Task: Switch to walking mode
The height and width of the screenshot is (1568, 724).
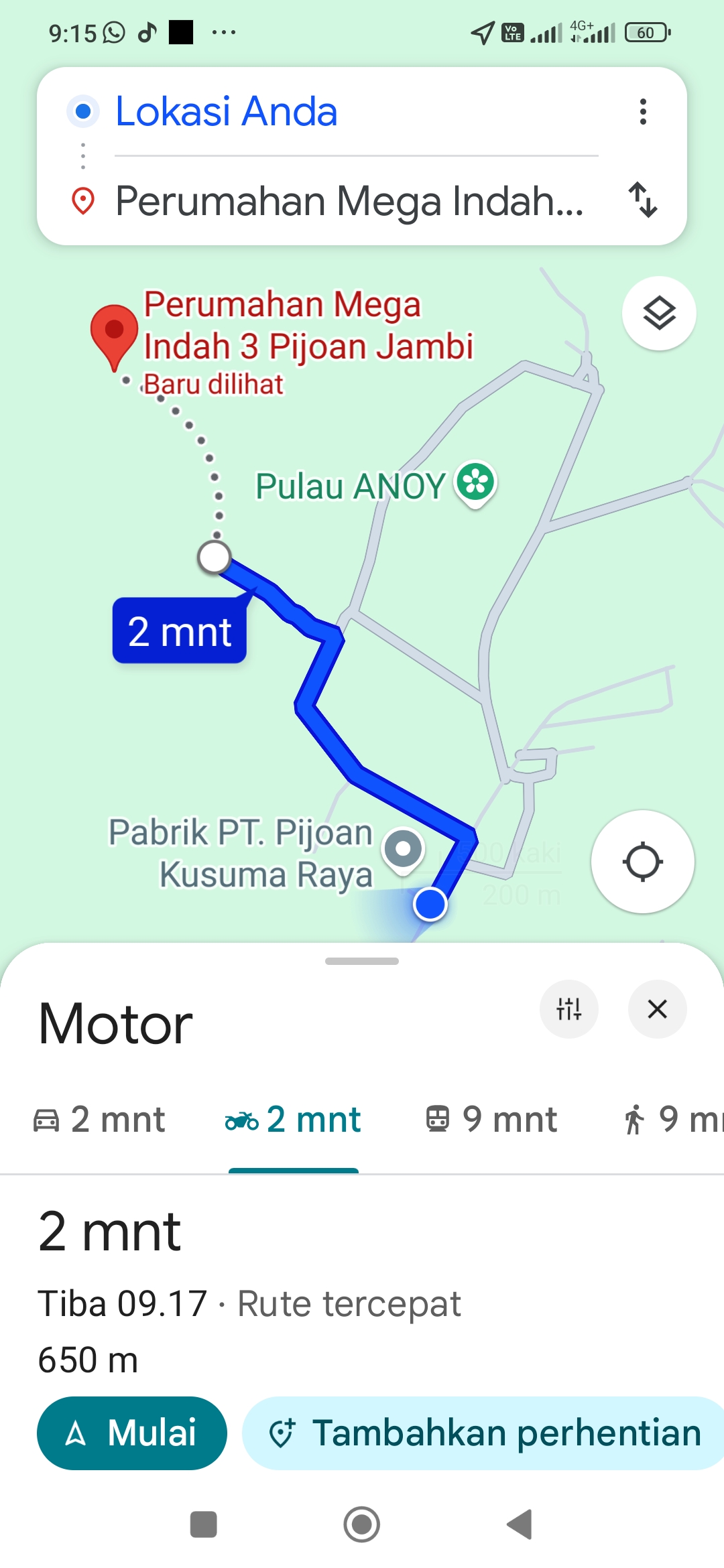Action: tap(670, 1120)
